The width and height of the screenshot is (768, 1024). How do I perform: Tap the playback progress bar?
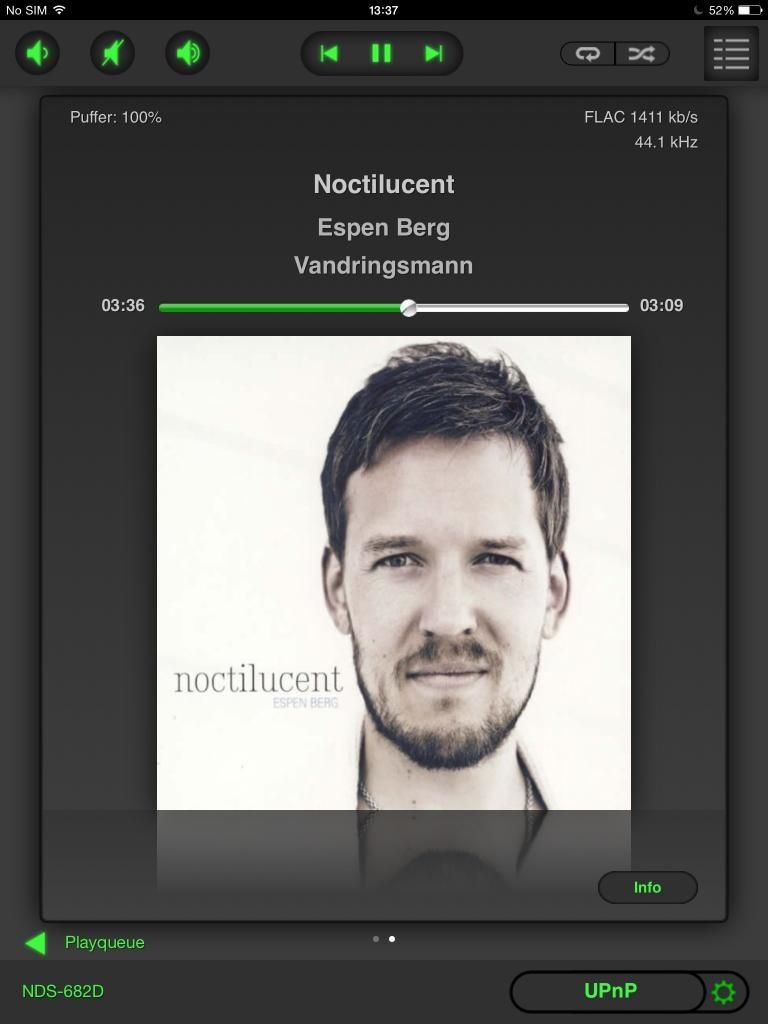(394, 307)
